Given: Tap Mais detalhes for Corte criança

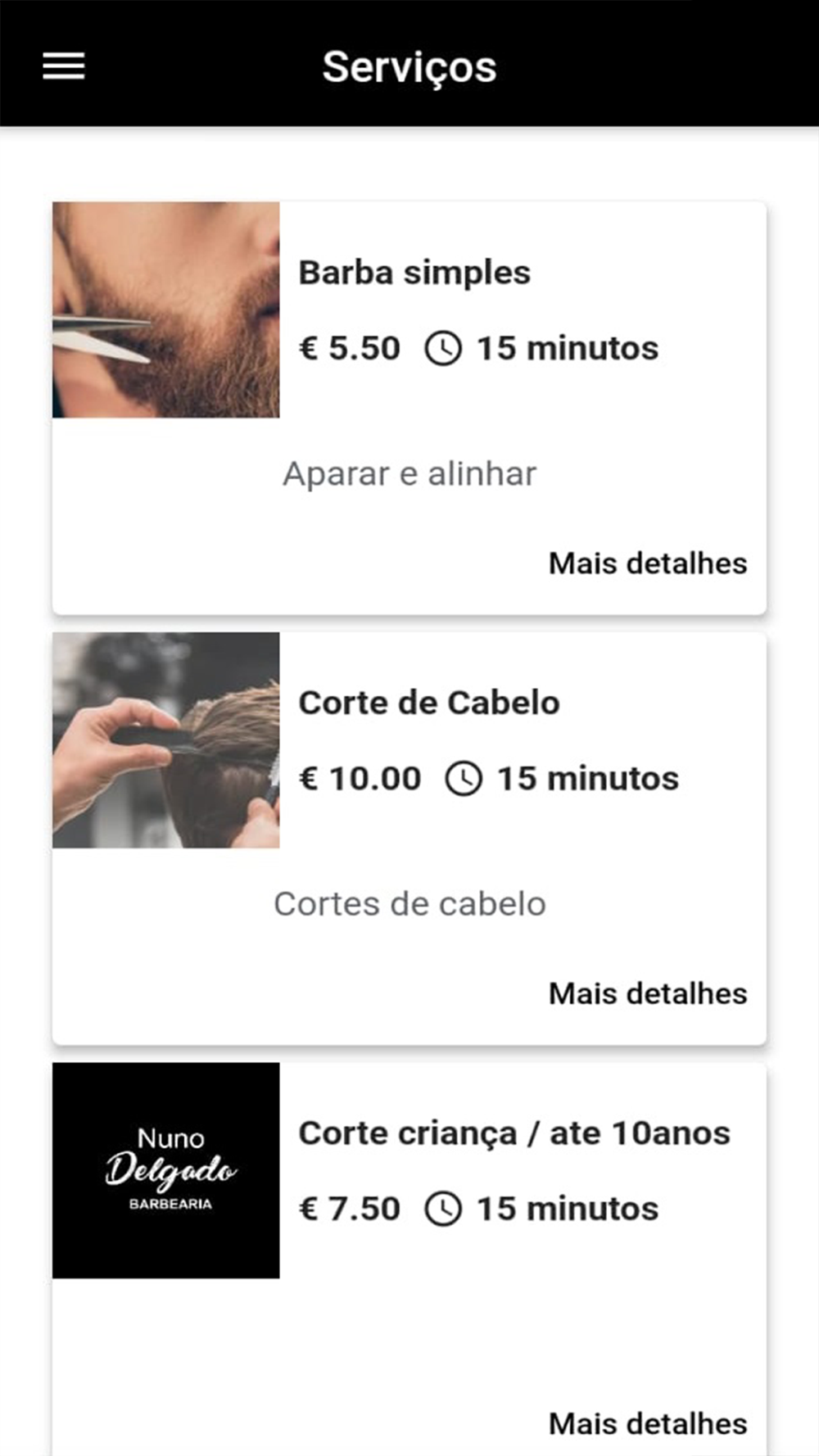Looking at the screenshot, I should (647, 1423).
